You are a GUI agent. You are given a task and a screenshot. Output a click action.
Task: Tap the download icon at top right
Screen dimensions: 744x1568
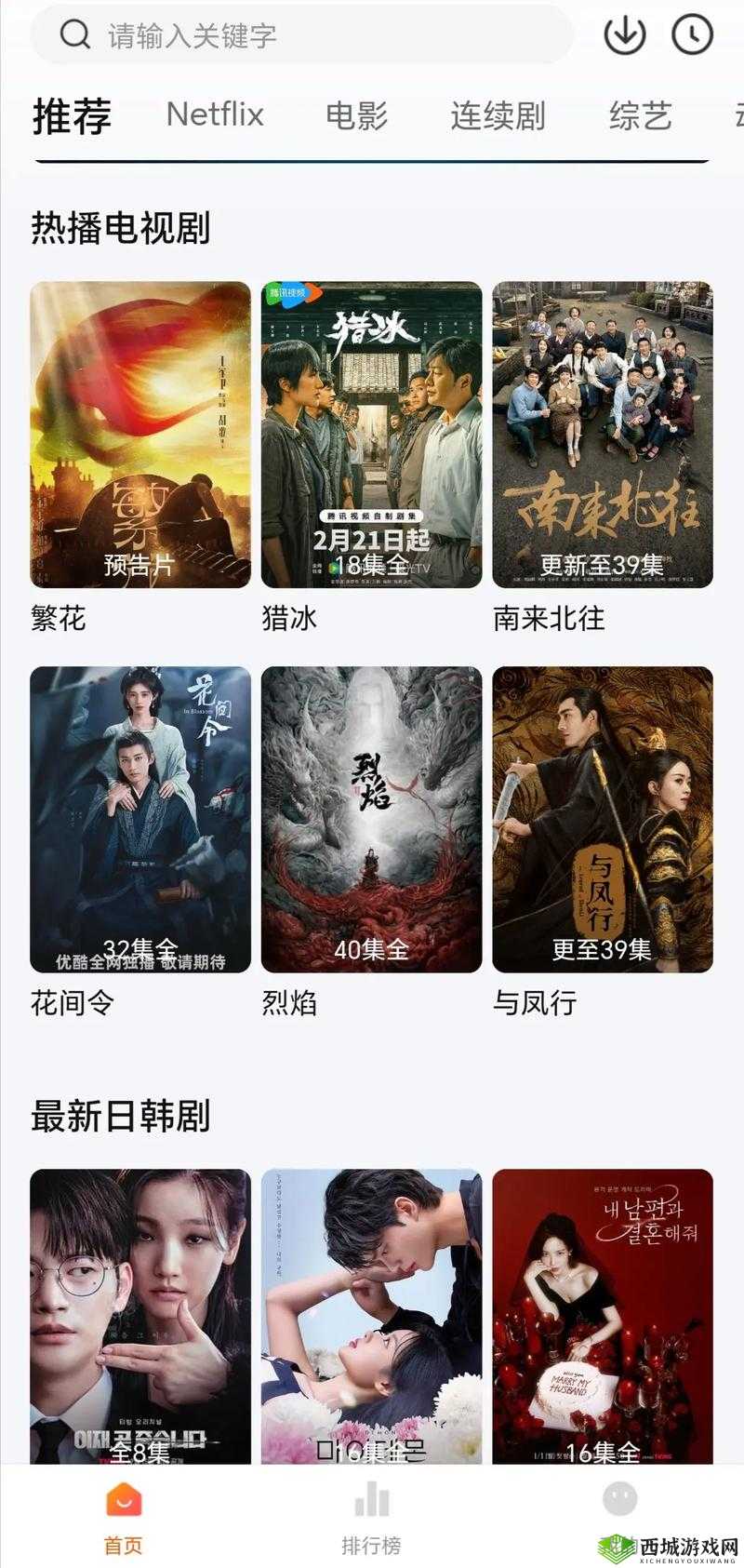623,35
